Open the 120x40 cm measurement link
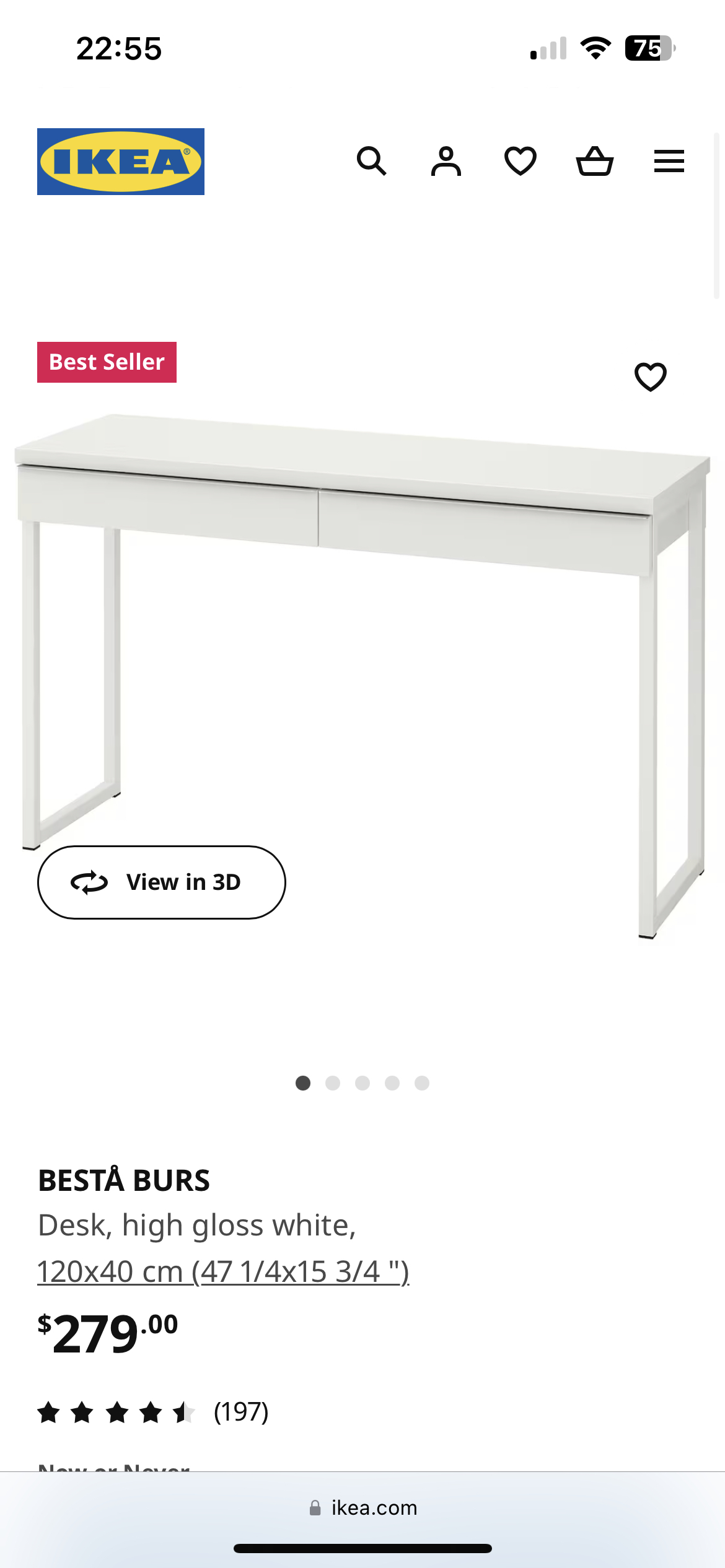This screenshot has height=1568, width=725. [x=223, y=1272]
